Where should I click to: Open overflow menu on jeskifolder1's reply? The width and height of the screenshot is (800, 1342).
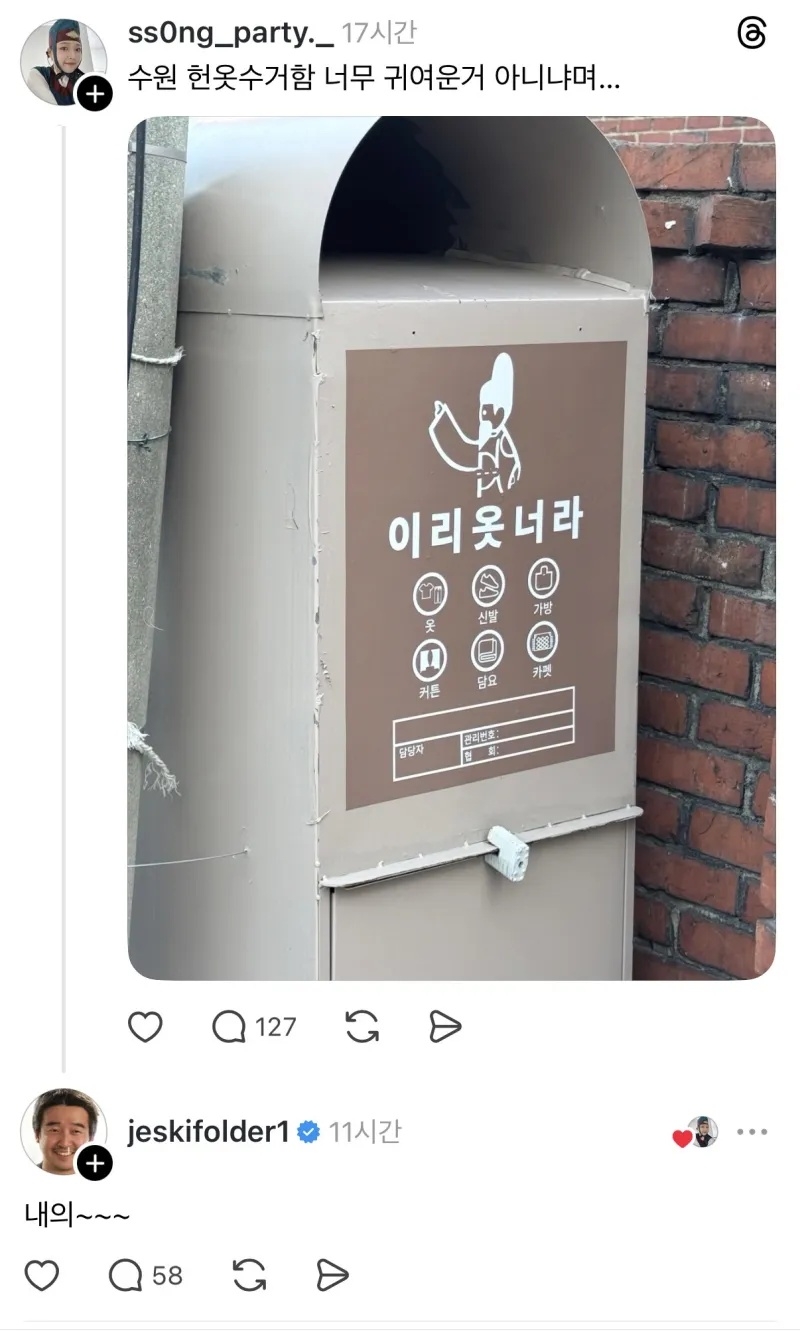[x=751, y=1132]
